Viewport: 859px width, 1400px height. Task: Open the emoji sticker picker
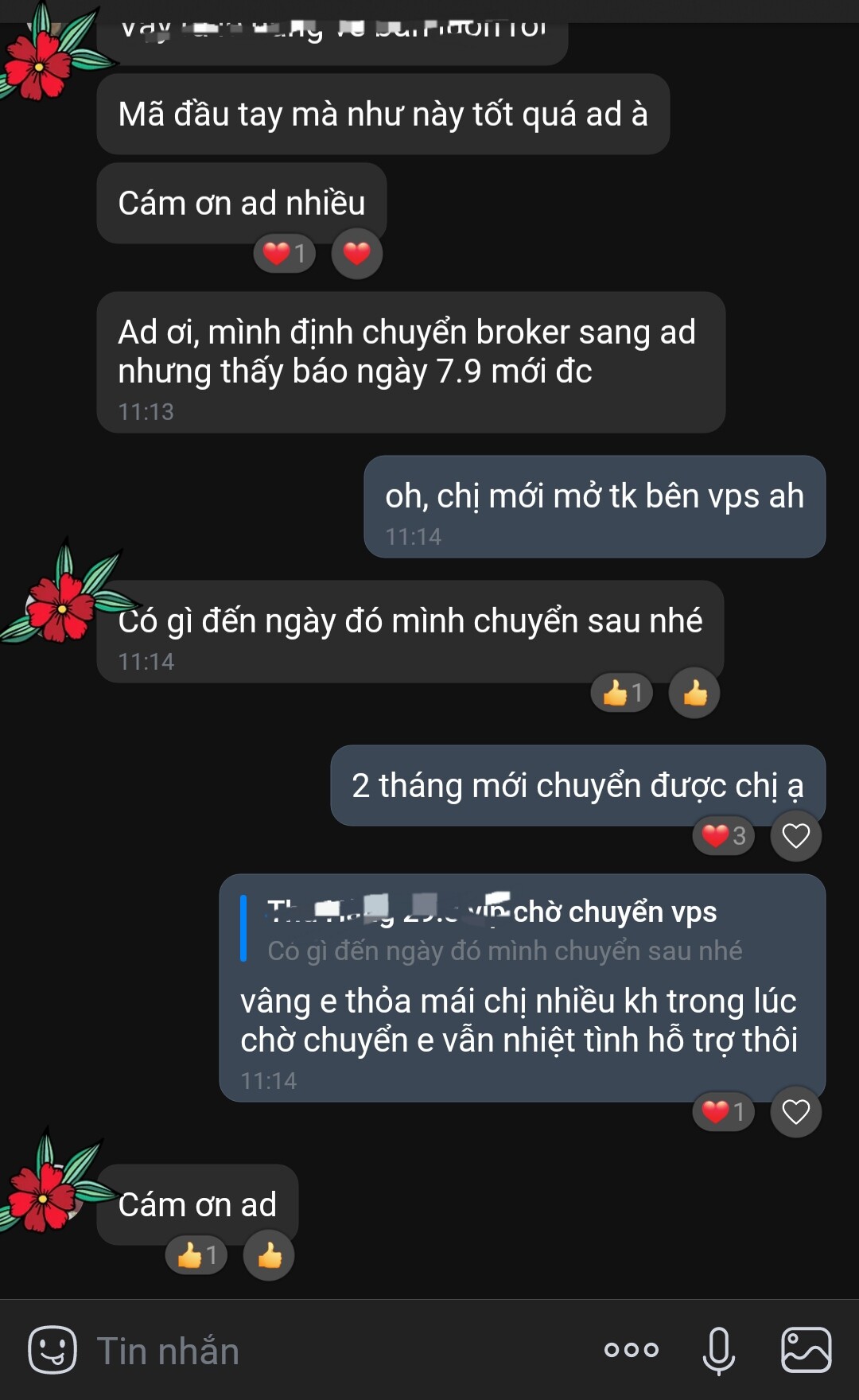click(x=52, y=1349)
